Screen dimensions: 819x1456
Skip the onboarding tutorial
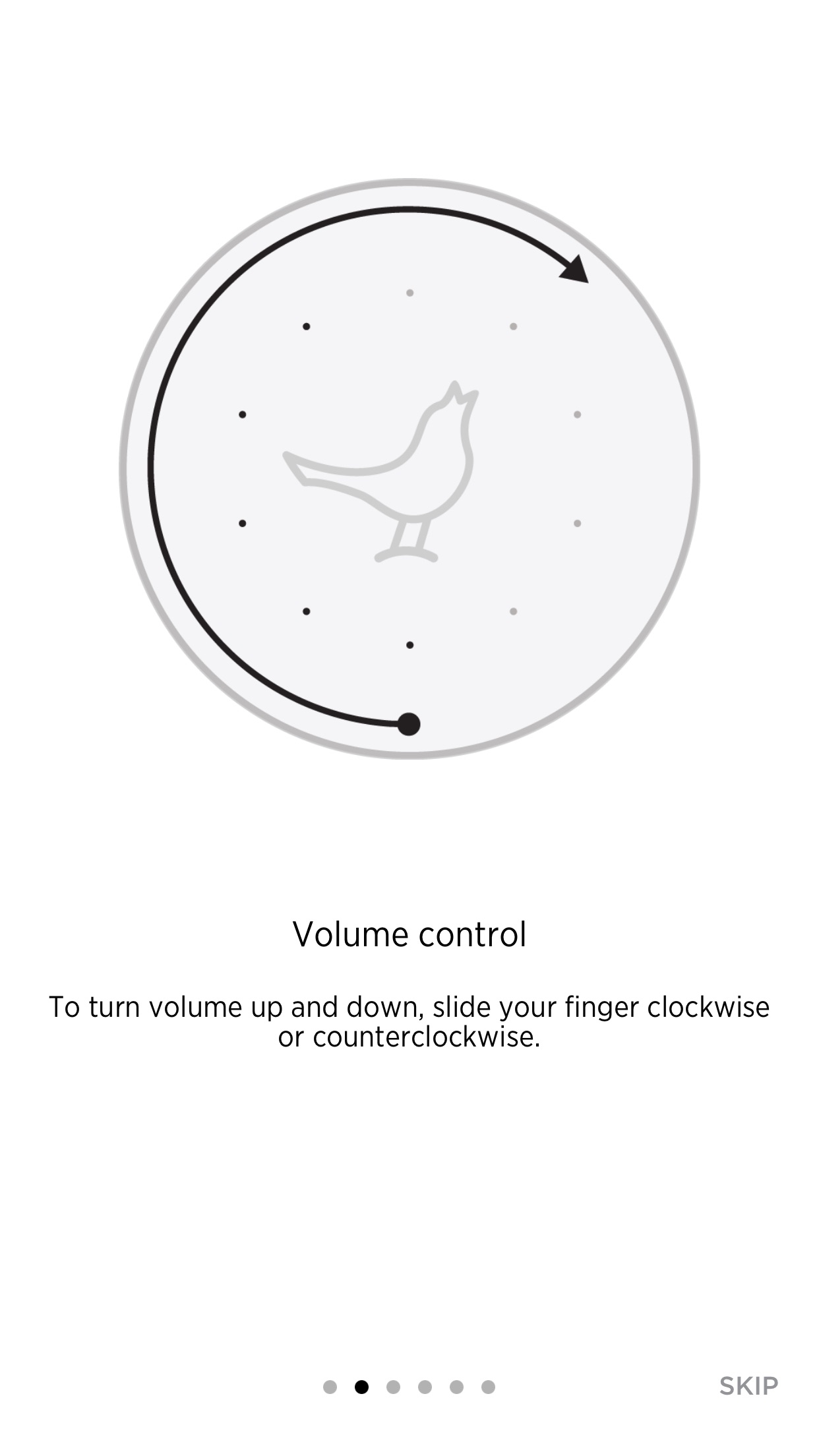point(748,1385)
